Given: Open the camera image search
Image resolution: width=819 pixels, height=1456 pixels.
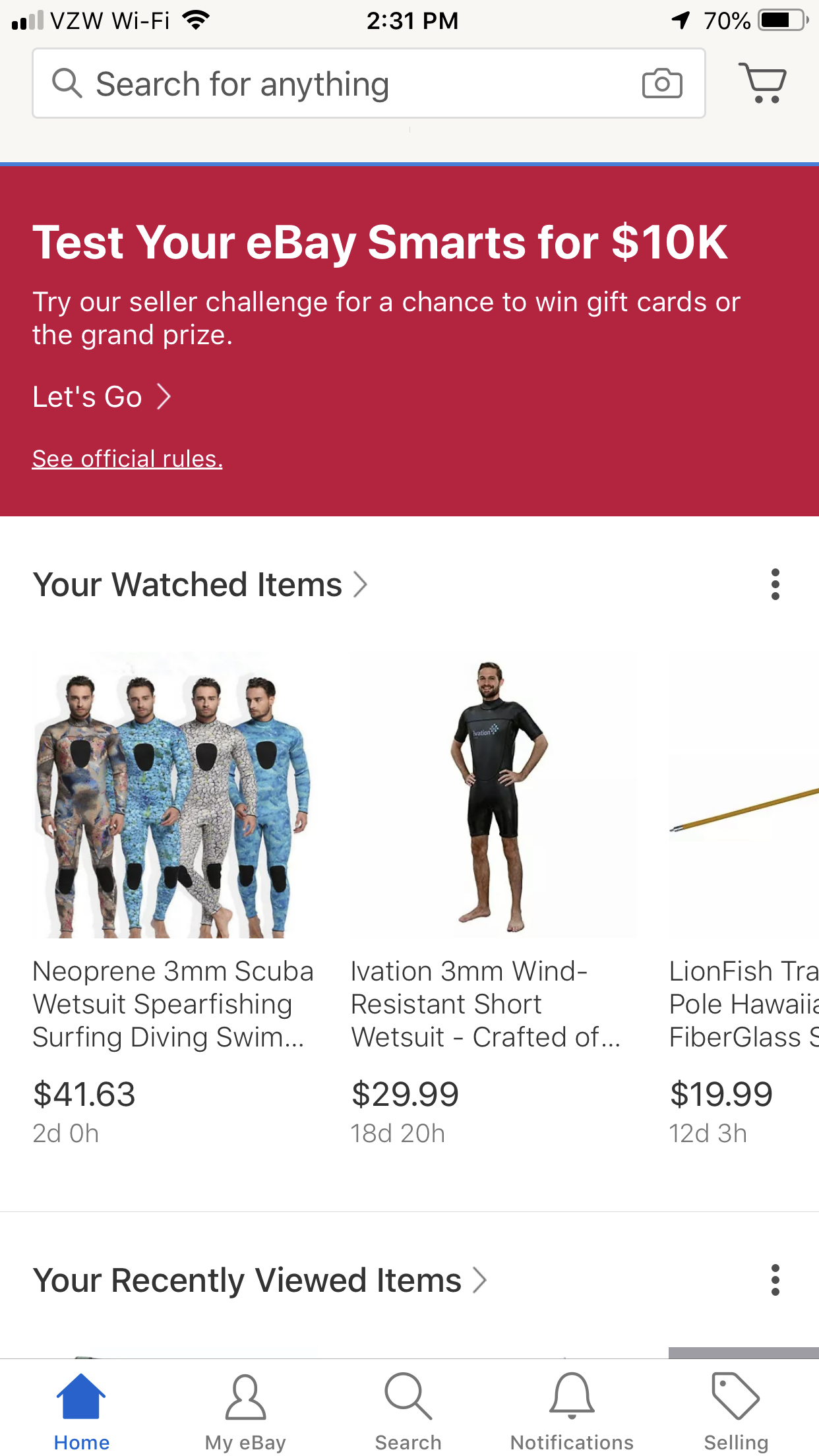Looking at the screenshot, I should (661, 84).
